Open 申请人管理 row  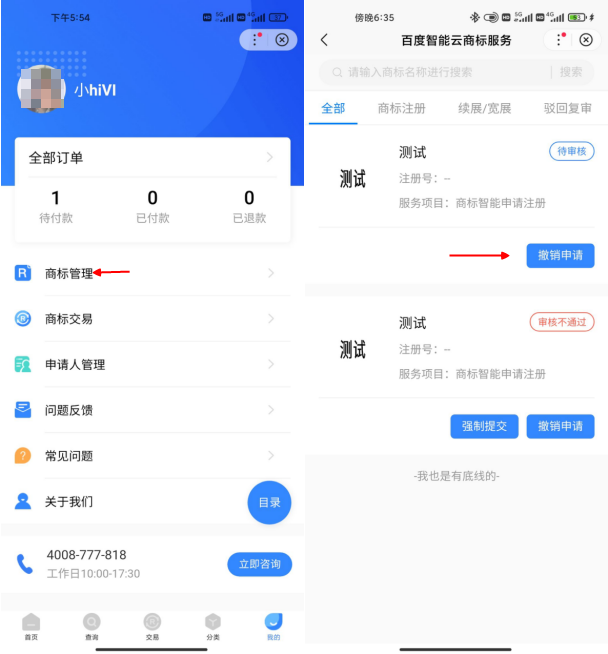(150, 365)
